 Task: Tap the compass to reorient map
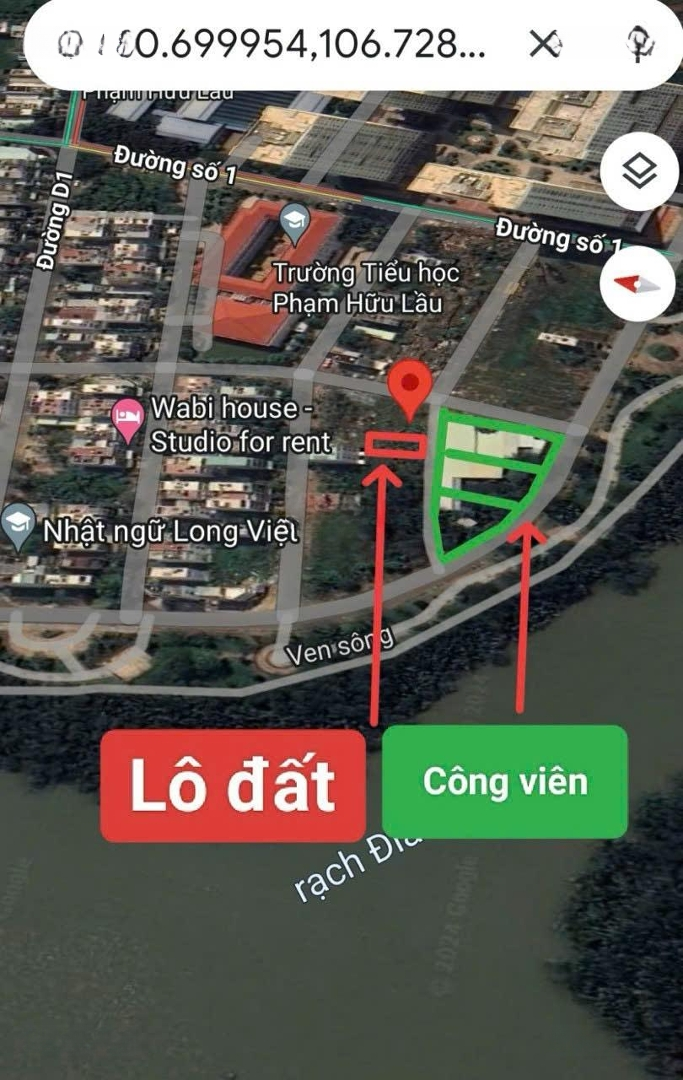[638, 283]
